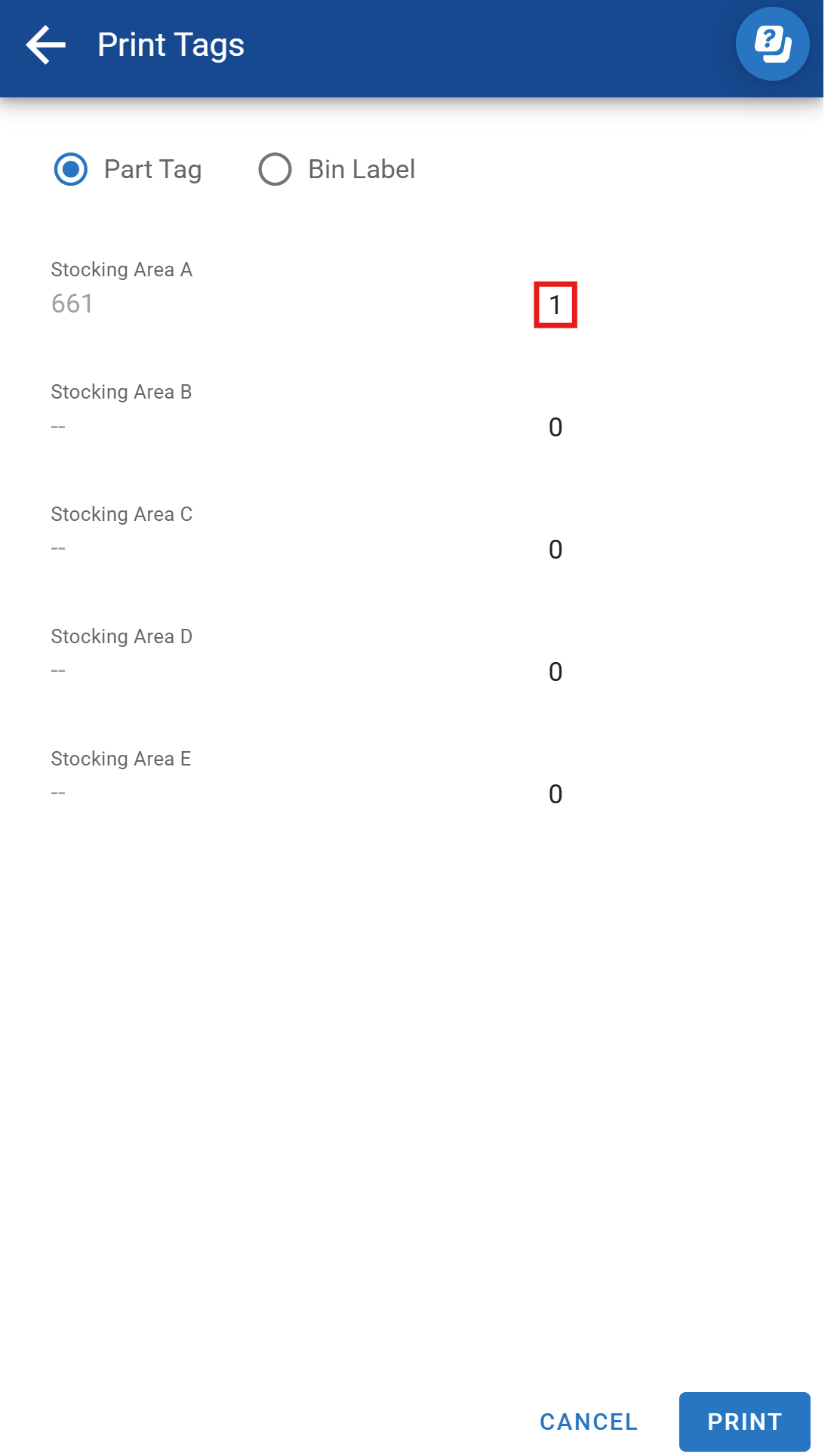
Task: Open the help chat button
Action: point(772,44)
